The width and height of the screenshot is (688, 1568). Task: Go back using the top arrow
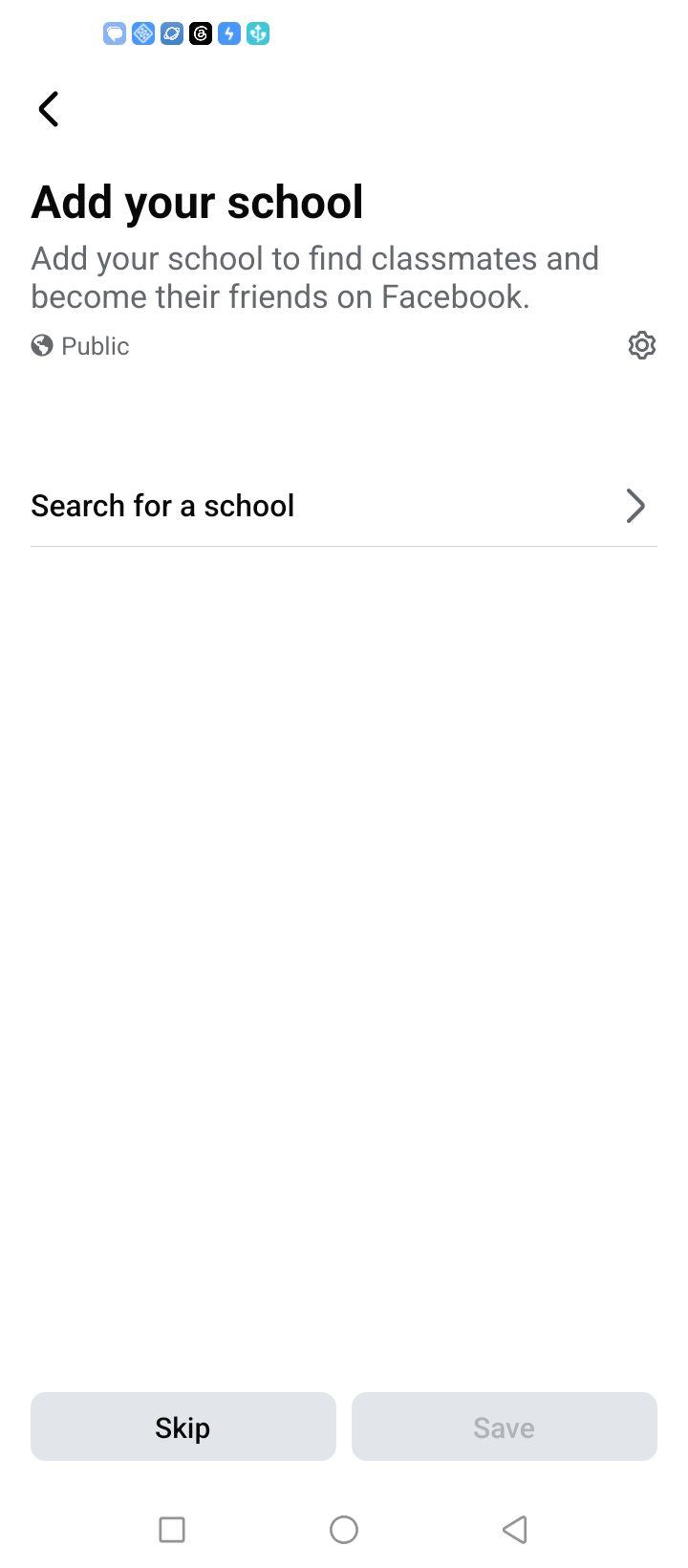pyautogui.click(x=49, y=109)
